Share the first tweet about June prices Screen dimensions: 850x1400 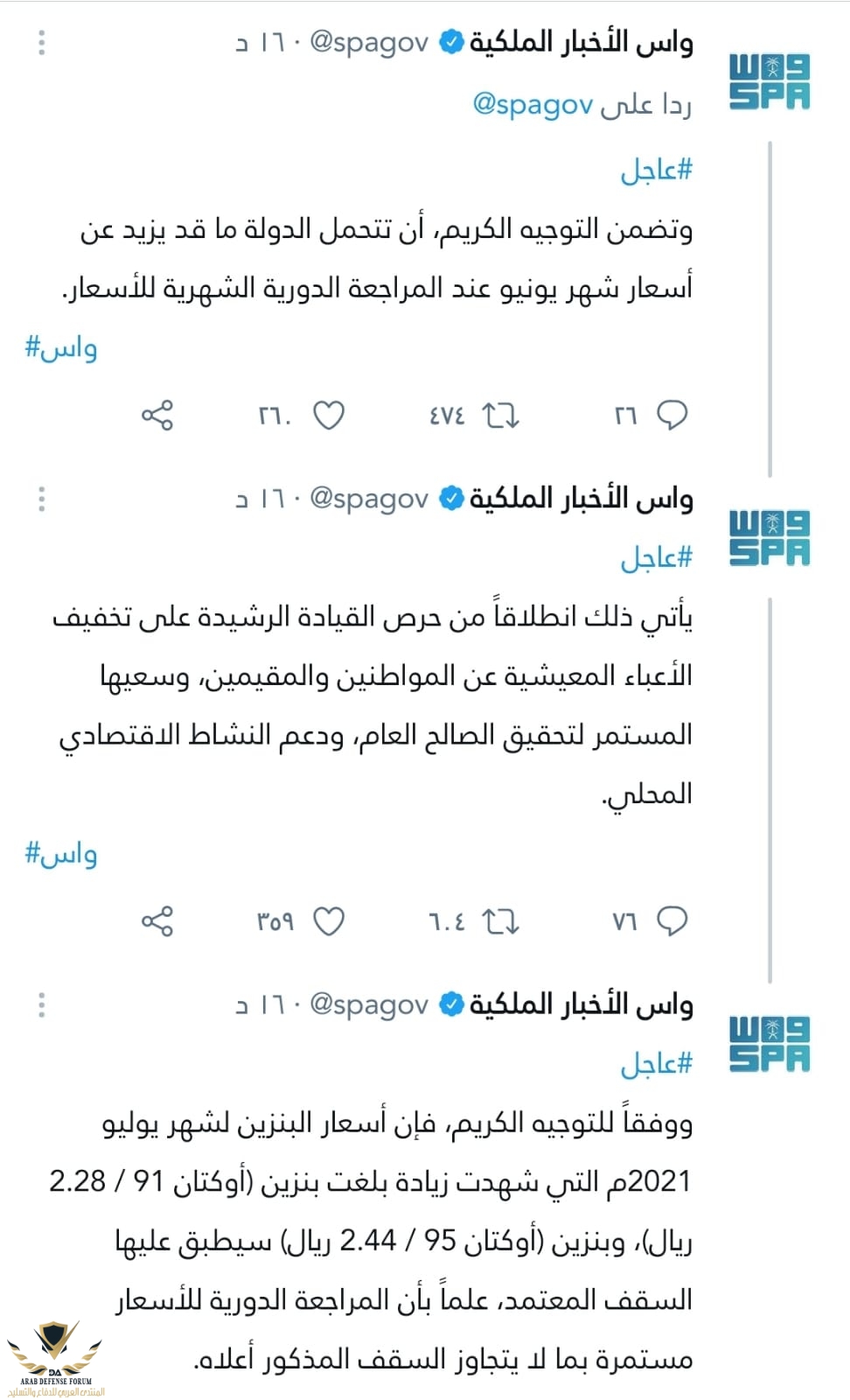pos(157,415)
